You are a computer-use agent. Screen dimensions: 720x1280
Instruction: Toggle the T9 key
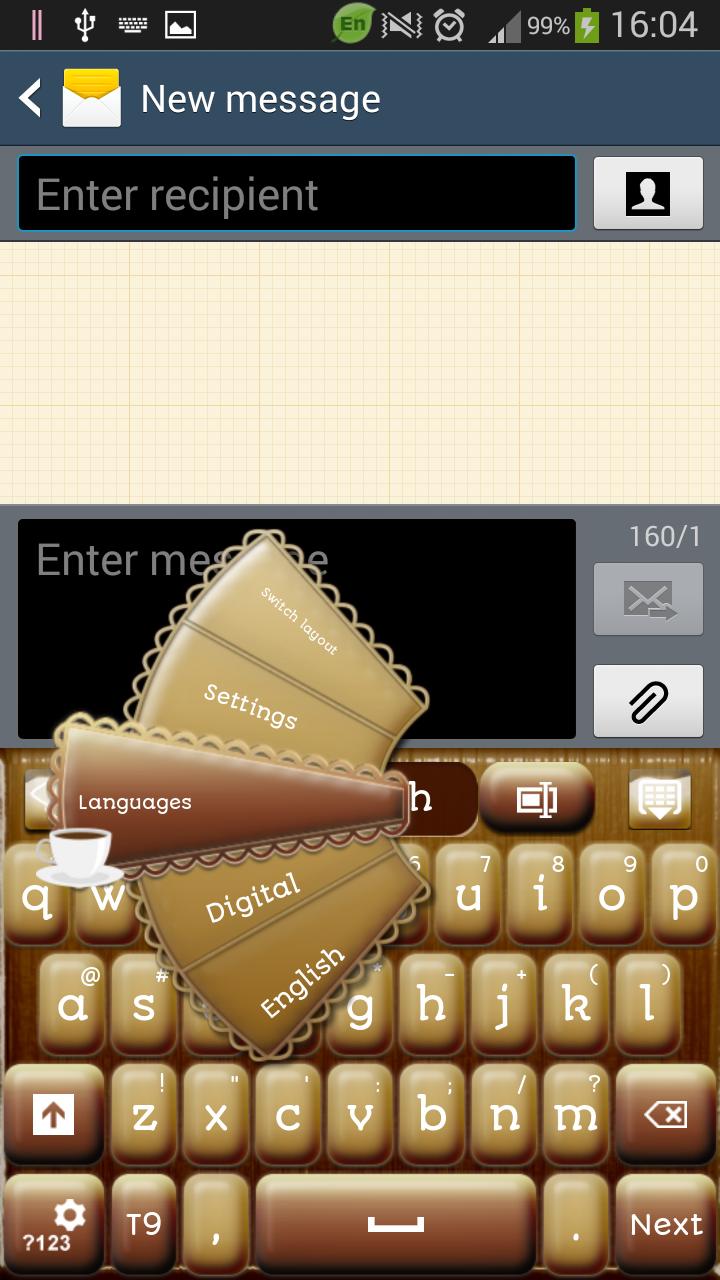(x=144, y=1224)
